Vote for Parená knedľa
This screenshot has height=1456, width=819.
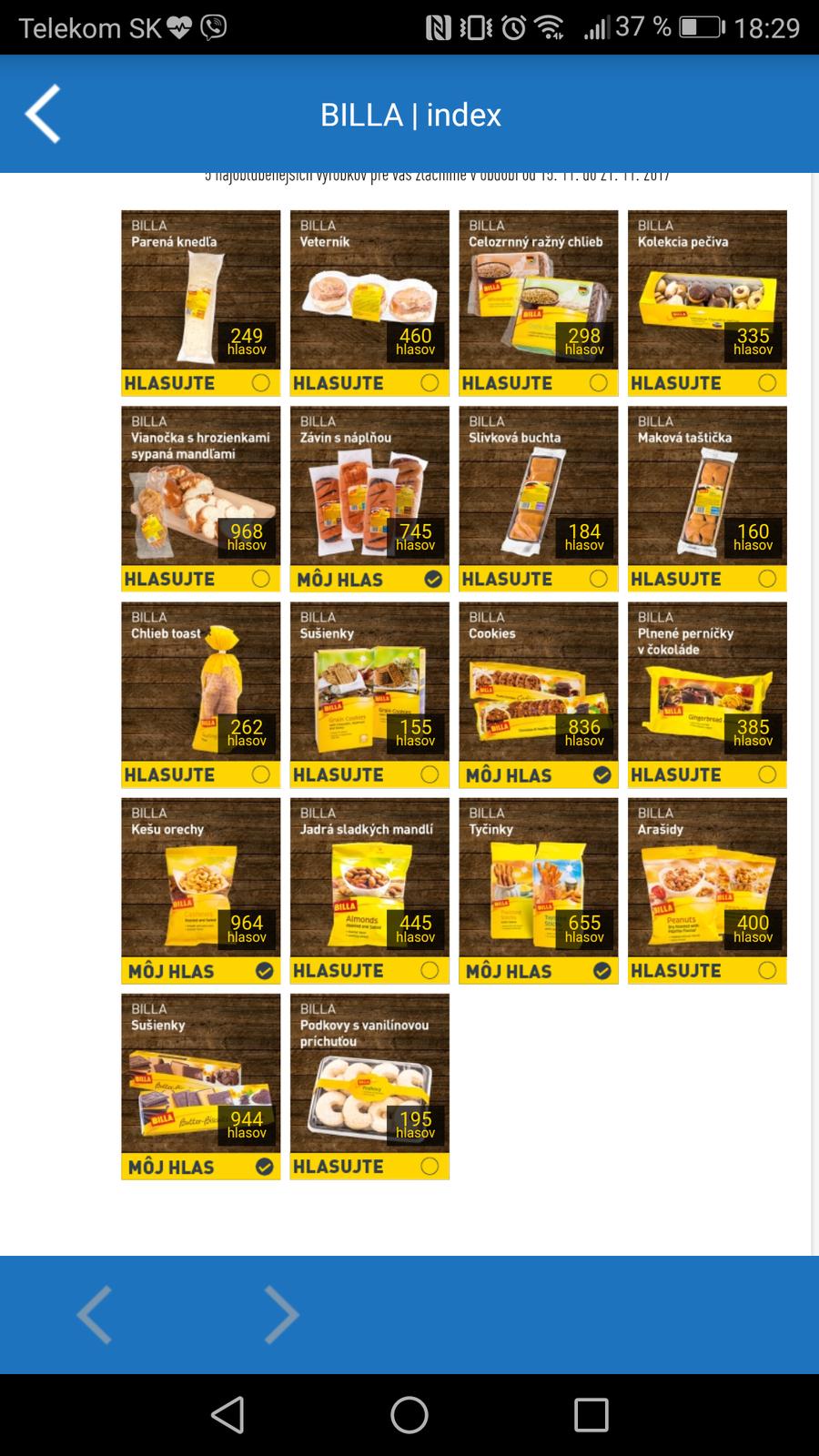click(x=200, y=383)
